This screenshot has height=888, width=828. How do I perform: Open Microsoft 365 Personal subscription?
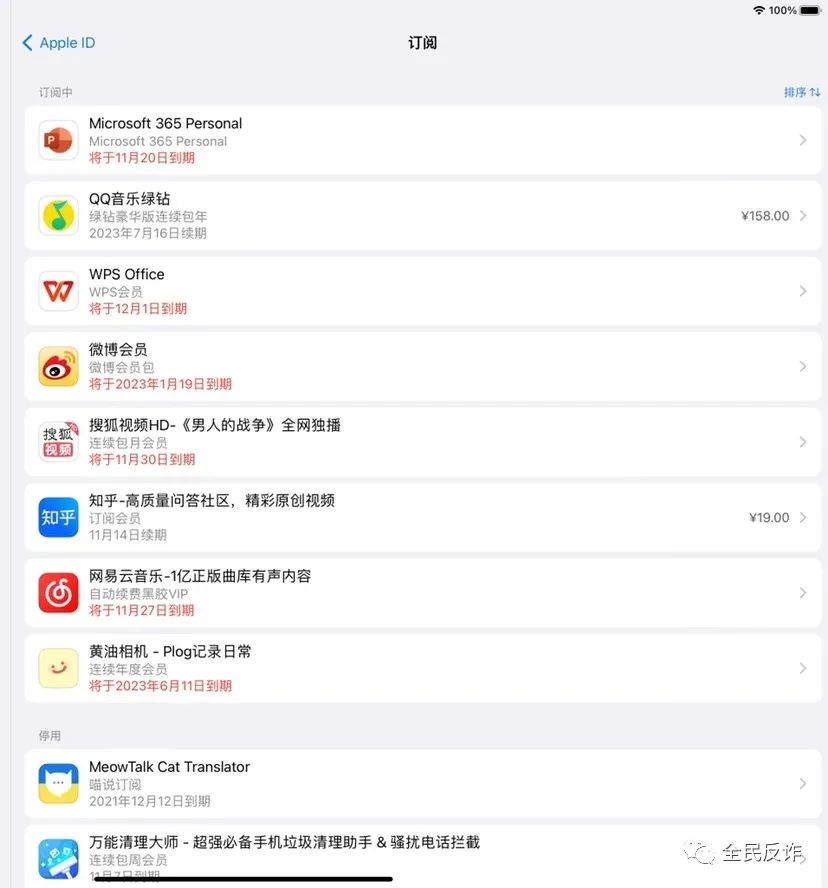(x=422, y=141)
